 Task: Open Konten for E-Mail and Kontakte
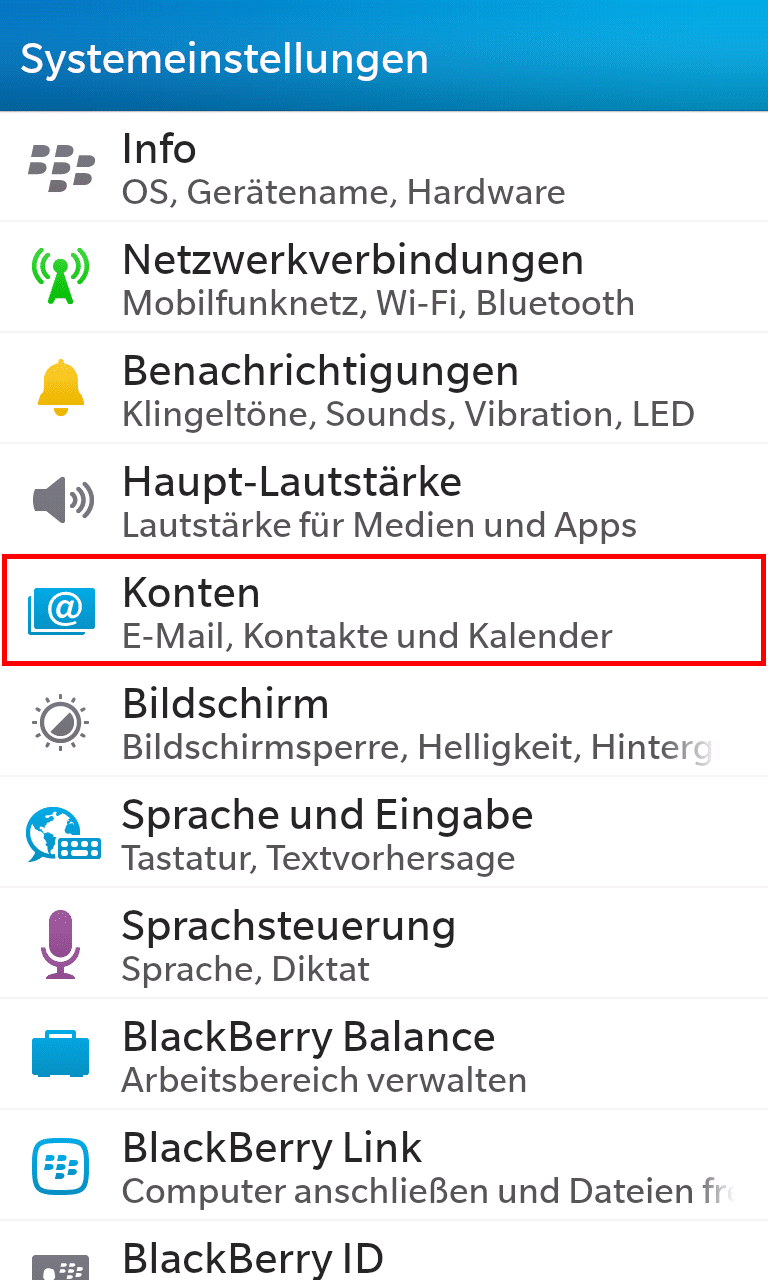[x=384, y=610]
